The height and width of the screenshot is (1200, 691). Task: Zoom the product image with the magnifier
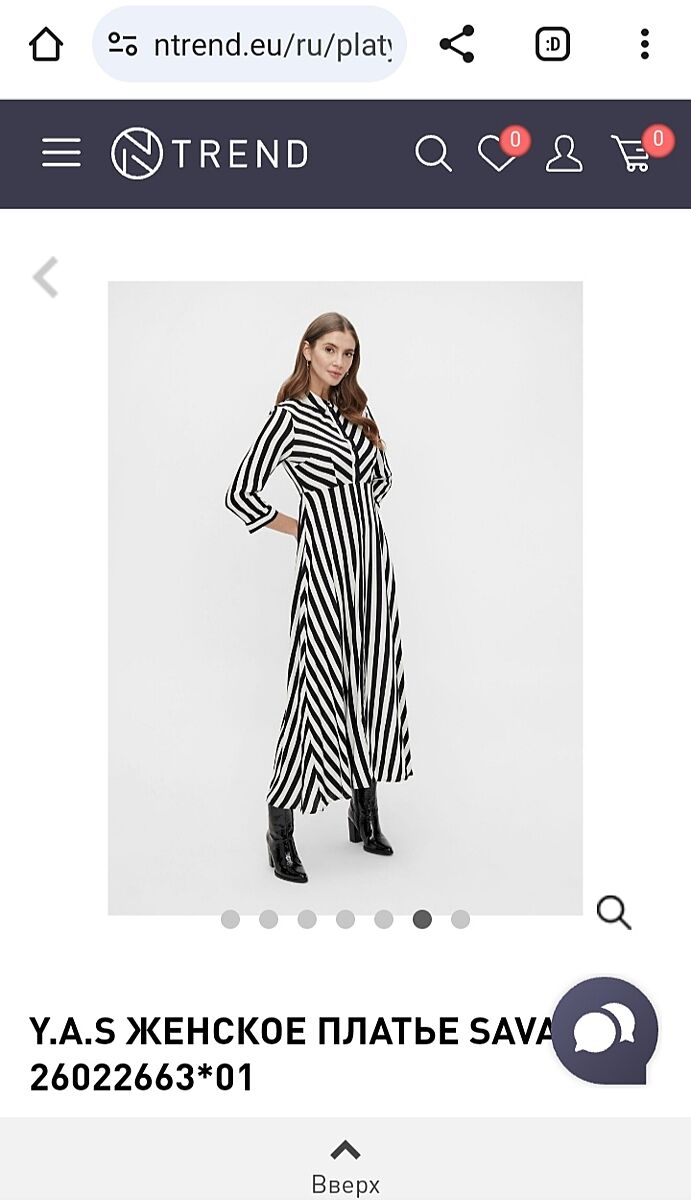pos(613,912)
